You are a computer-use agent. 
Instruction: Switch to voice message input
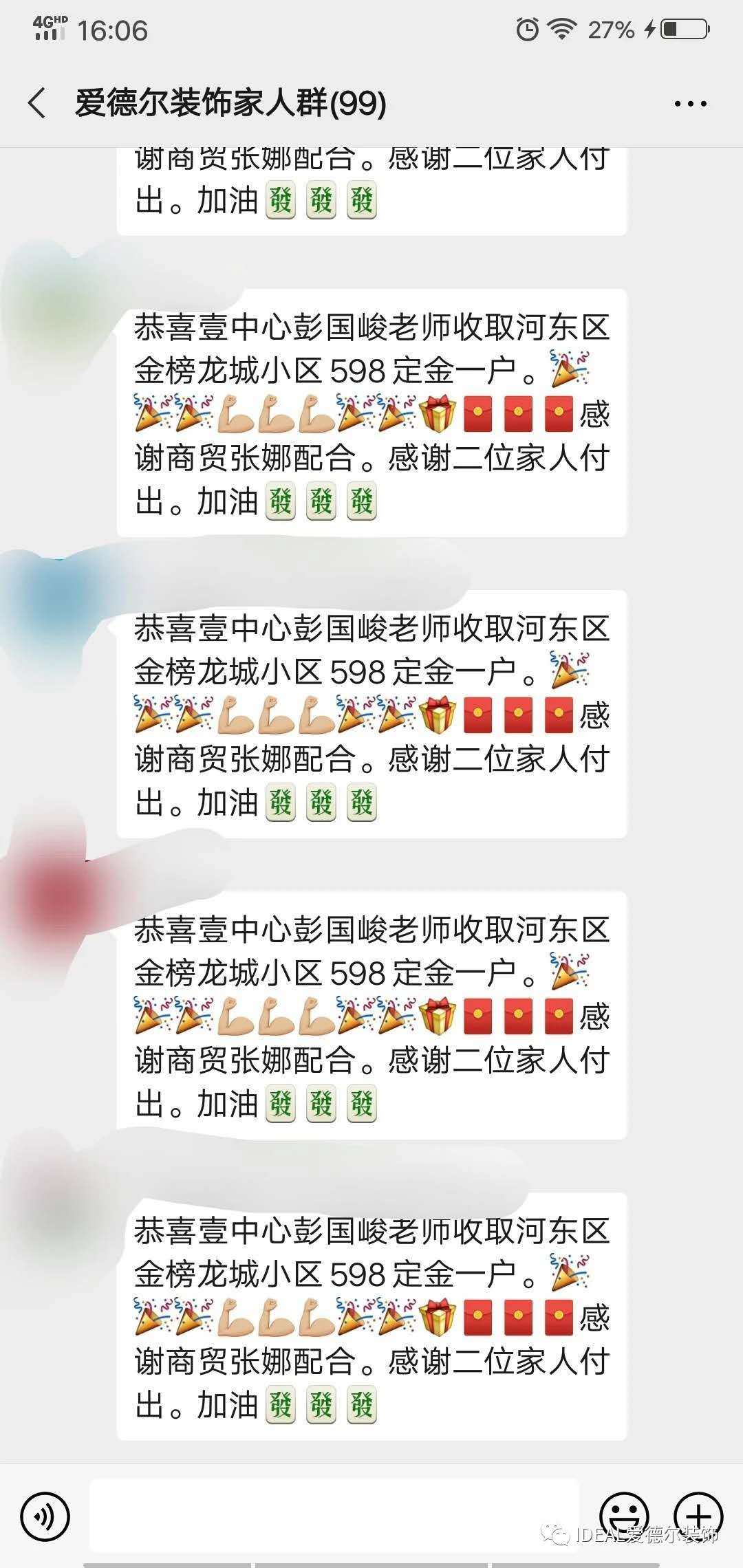tap(45, 1516)
